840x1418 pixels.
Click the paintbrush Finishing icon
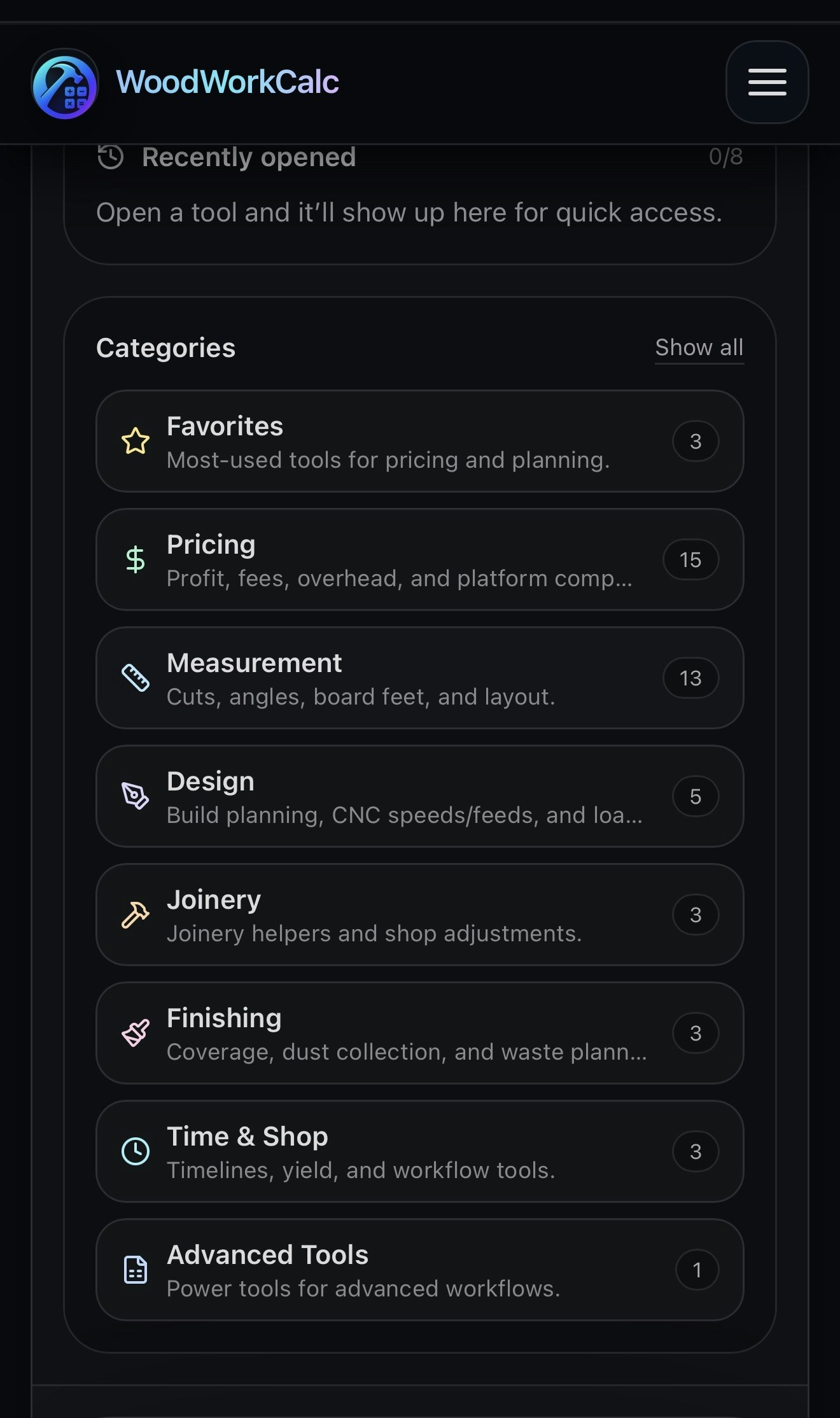pyautogui.click(x=135, y=1033)
